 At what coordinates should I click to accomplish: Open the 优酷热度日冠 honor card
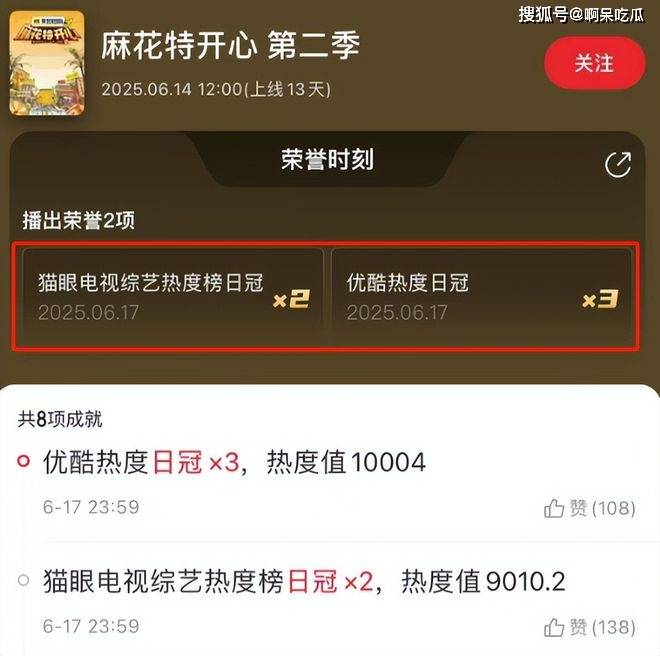pos(483,297)
